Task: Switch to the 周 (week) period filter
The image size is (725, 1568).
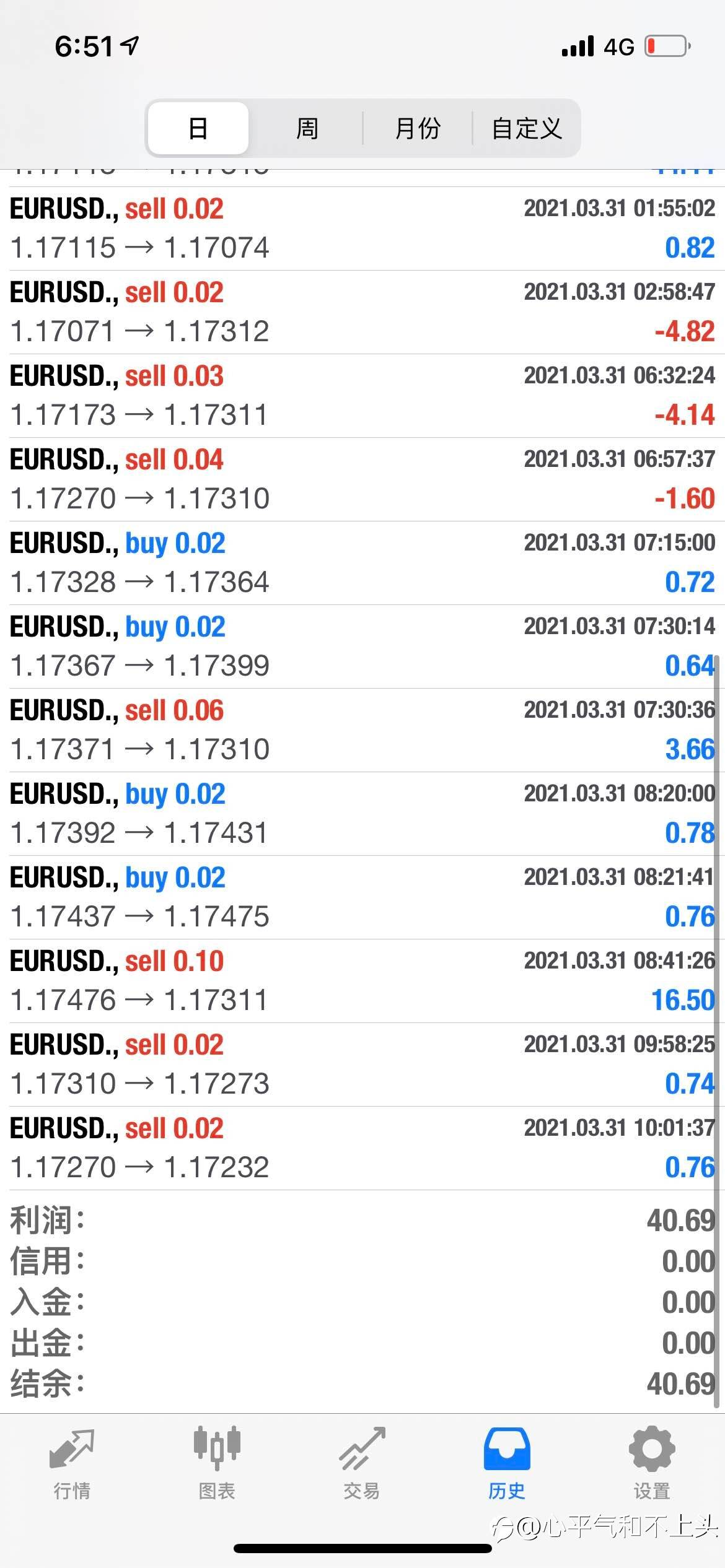Action: pos(307,129)
